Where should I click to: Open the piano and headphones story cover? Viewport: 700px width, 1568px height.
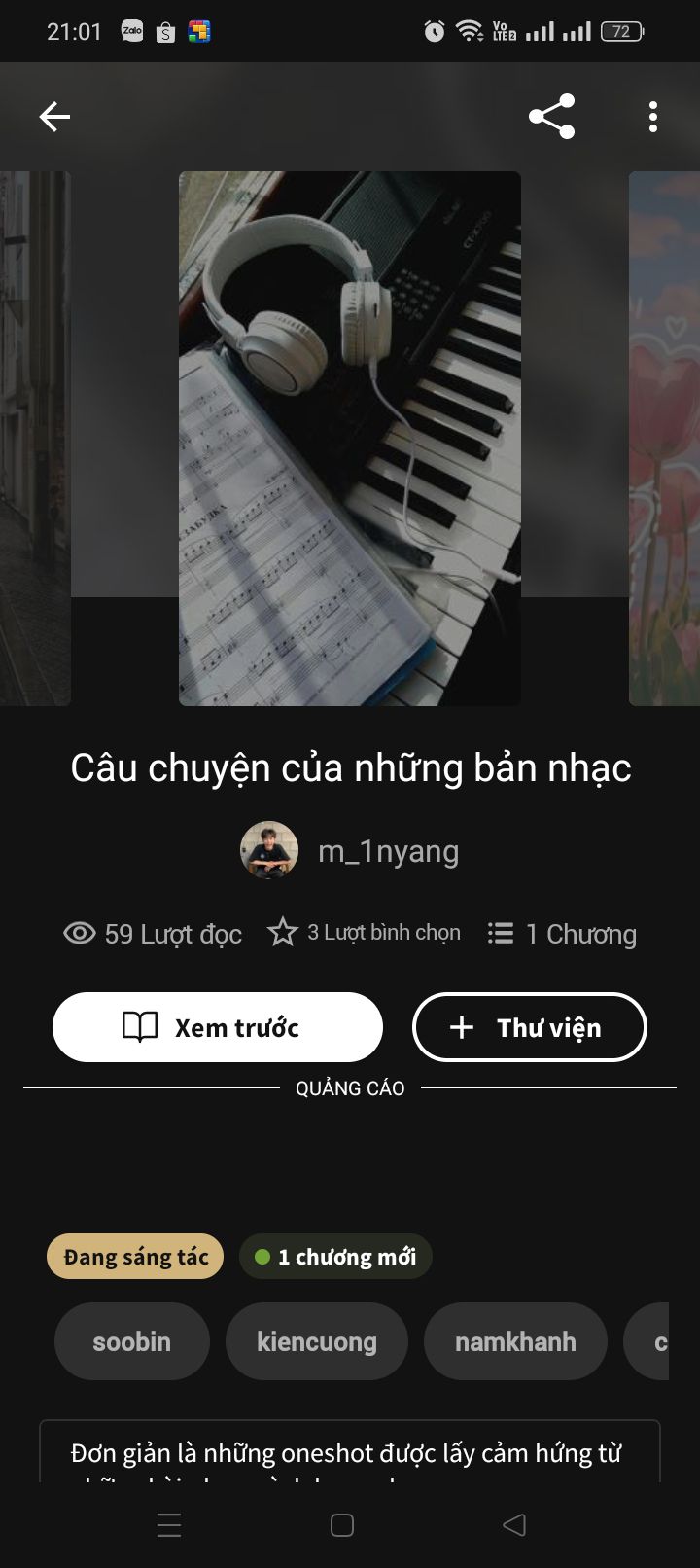click(350, 438)
